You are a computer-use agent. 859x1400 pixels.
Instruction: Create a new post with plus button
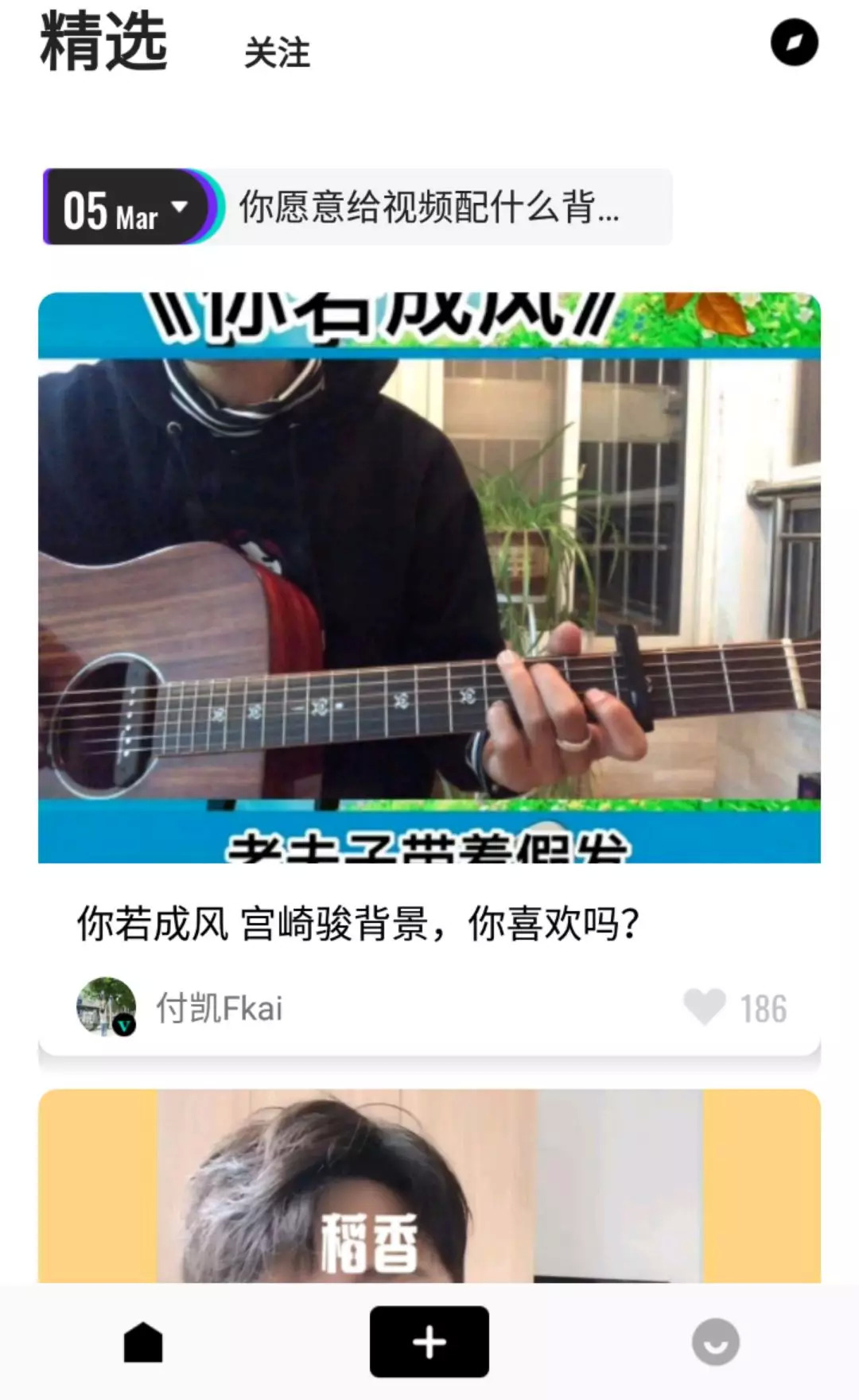[x=429, y=1341]
